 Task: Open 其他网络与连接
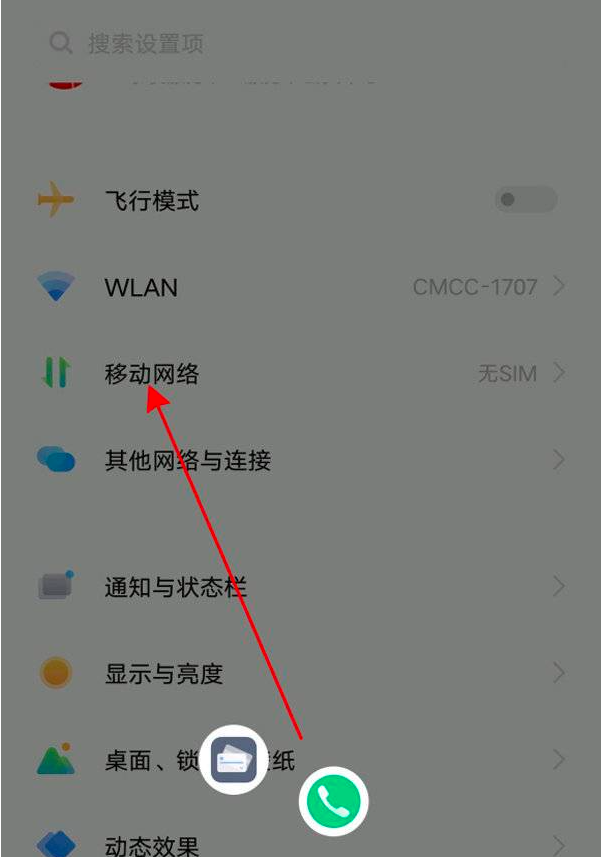click(300, 461)
